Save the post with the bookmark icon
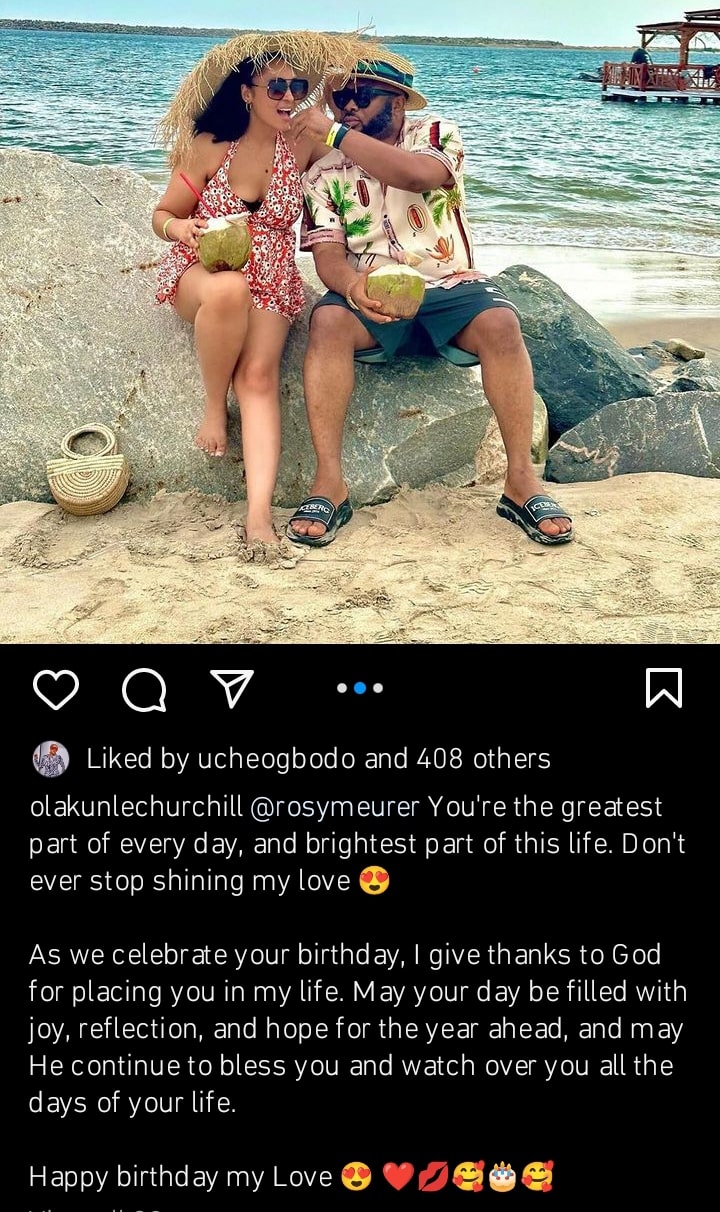Screen dimensions: 720x1212 point(663,688)
